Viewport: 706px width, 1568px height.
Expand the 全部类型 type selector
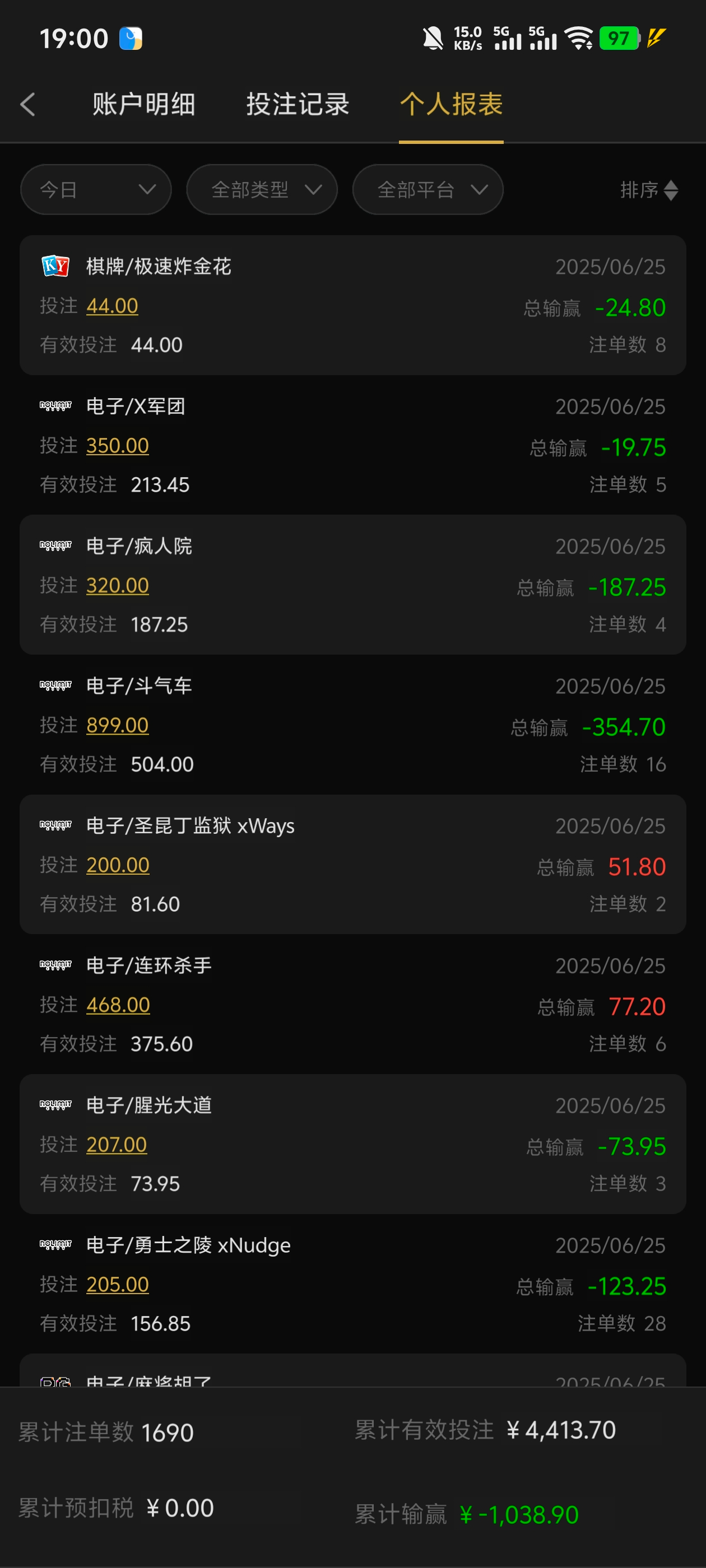pyautogui.click(x=261, y=189)
